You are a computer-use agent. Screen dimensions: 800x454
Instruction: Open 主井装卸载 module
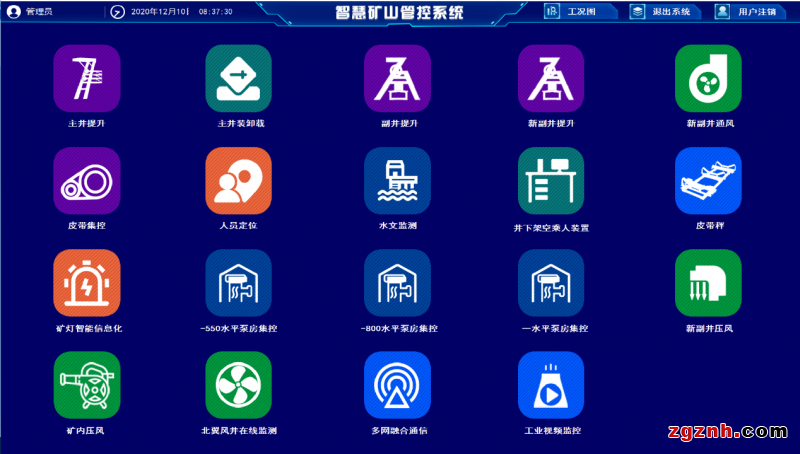pos(238,78)
